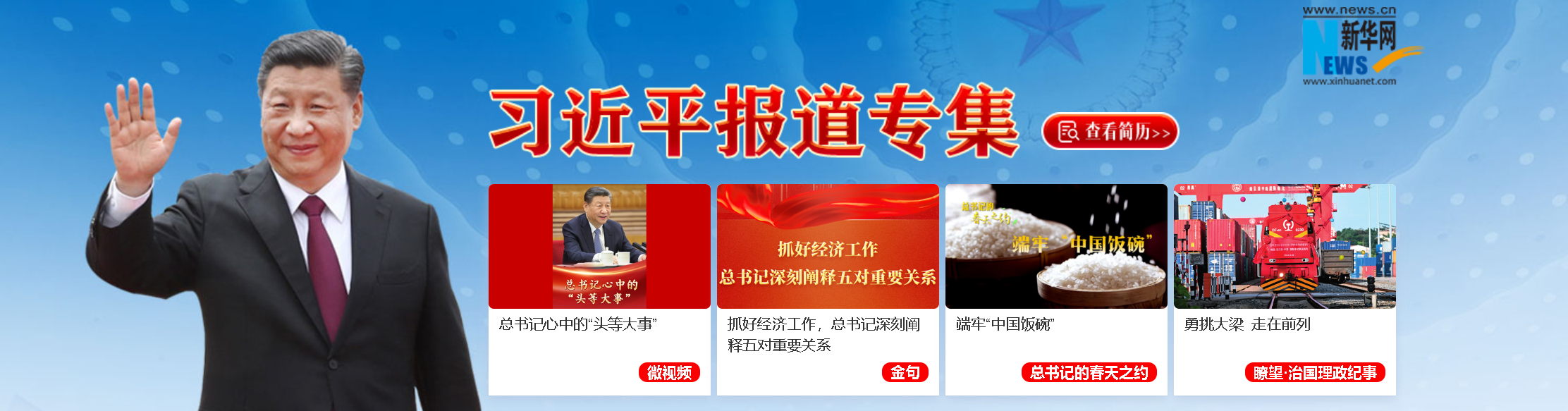Select the 金句 tag
This screenshot has width=1568, height=411.
pyautogui.click(x=905, y=372)
